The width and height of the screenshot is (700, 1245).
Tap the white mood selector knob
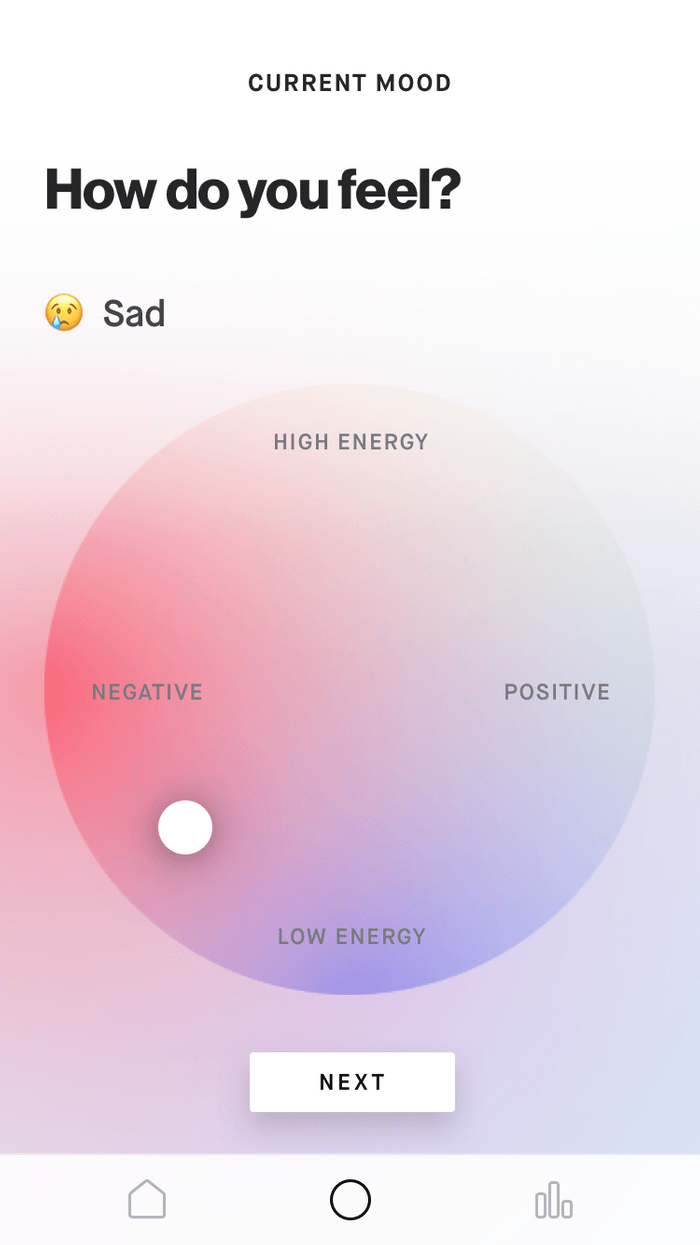(x=185, y=828)
